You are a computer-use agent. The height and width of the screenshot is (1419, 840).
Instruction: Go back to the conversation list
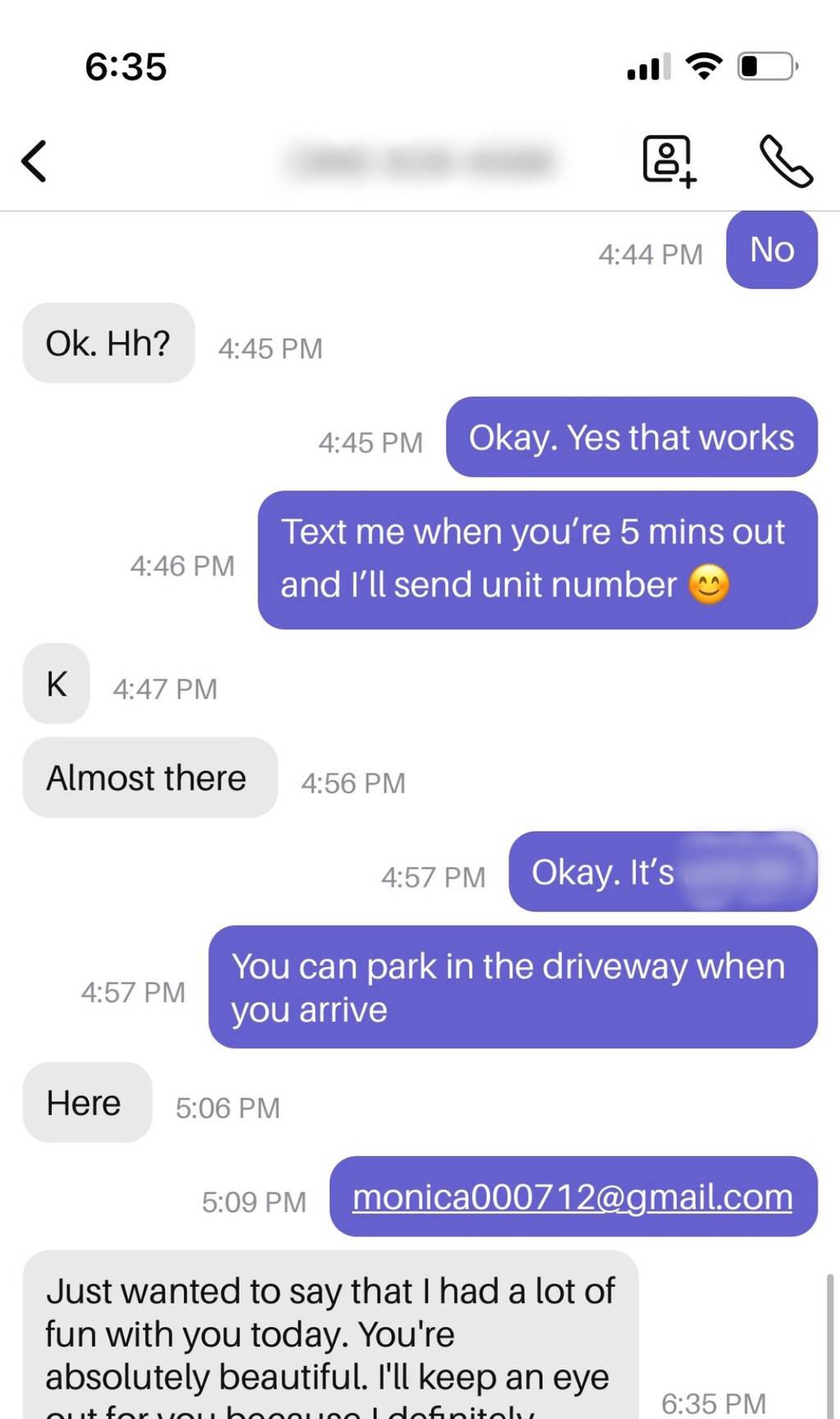(x=34, y=161)
